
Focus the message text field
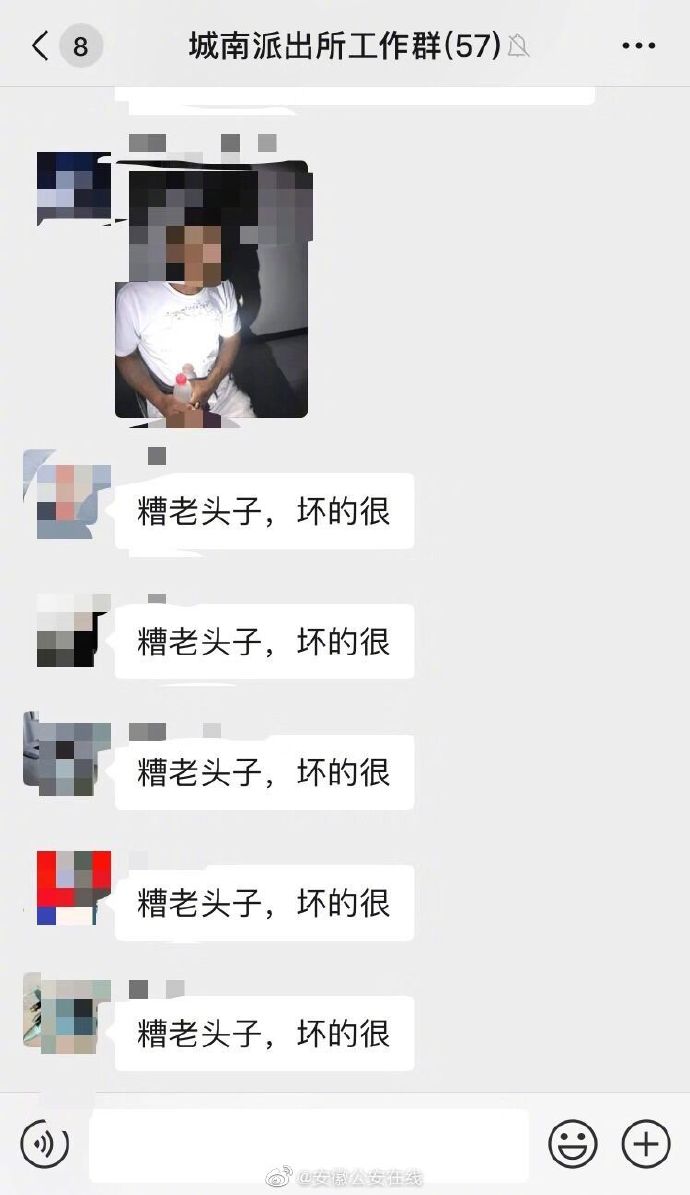(x=308, y=1143)
